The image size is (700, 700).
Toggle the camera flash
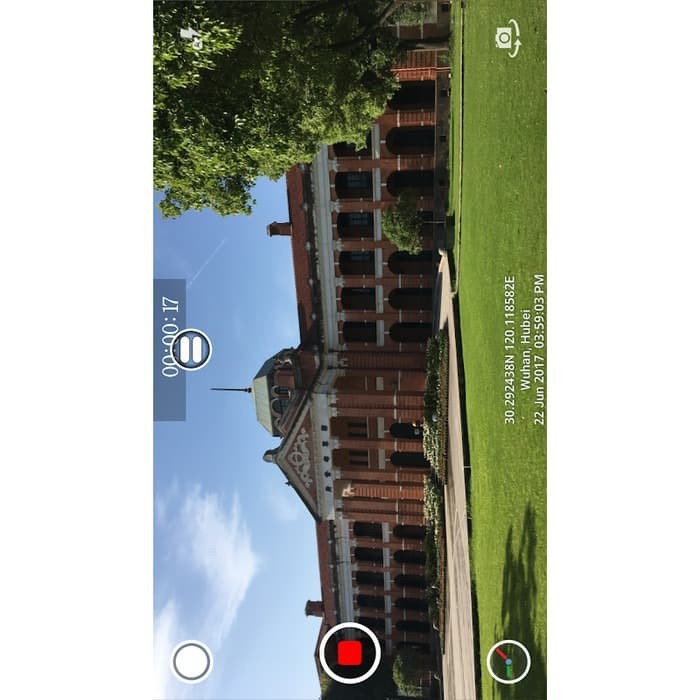[x=189, y=39]
